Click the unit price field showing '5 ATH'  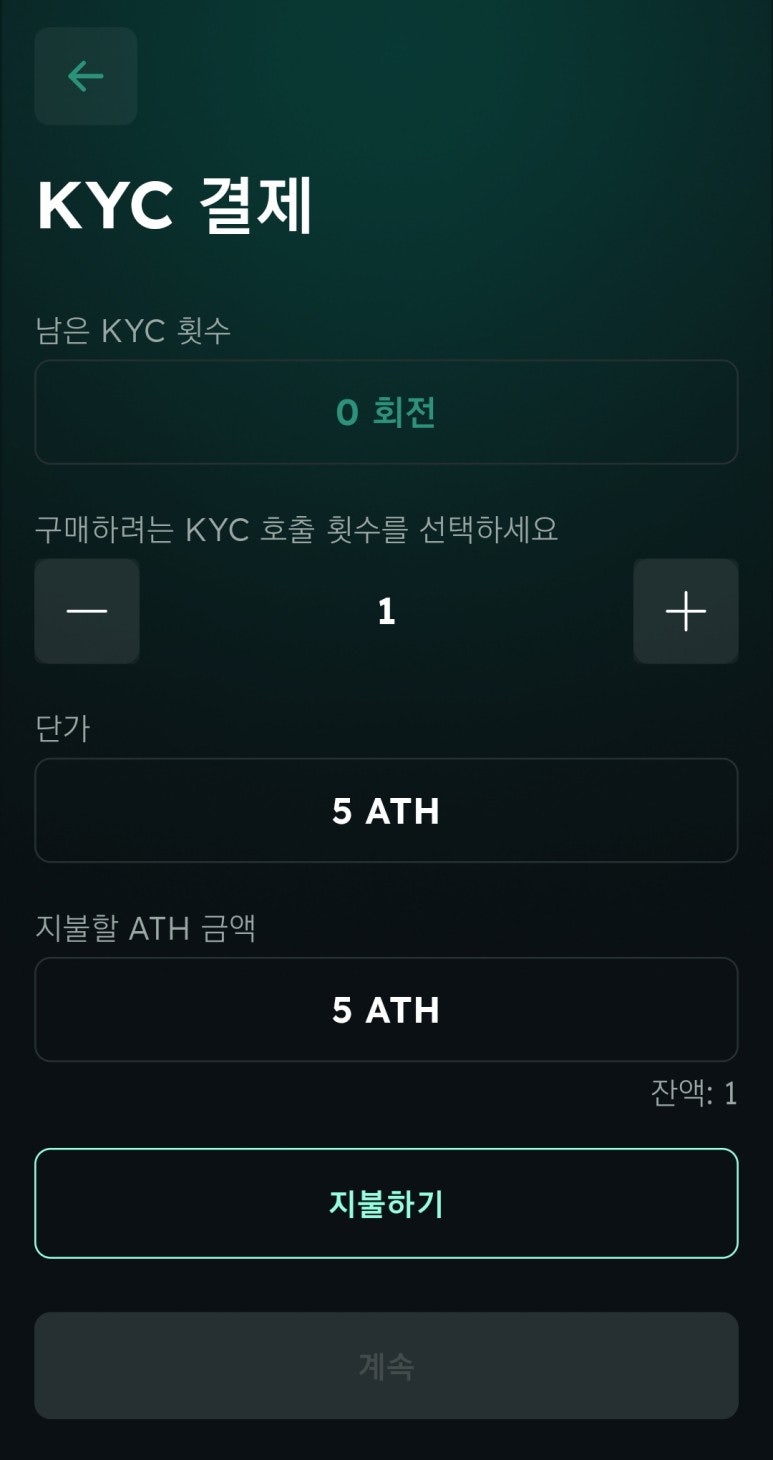[x=386, y=810]
